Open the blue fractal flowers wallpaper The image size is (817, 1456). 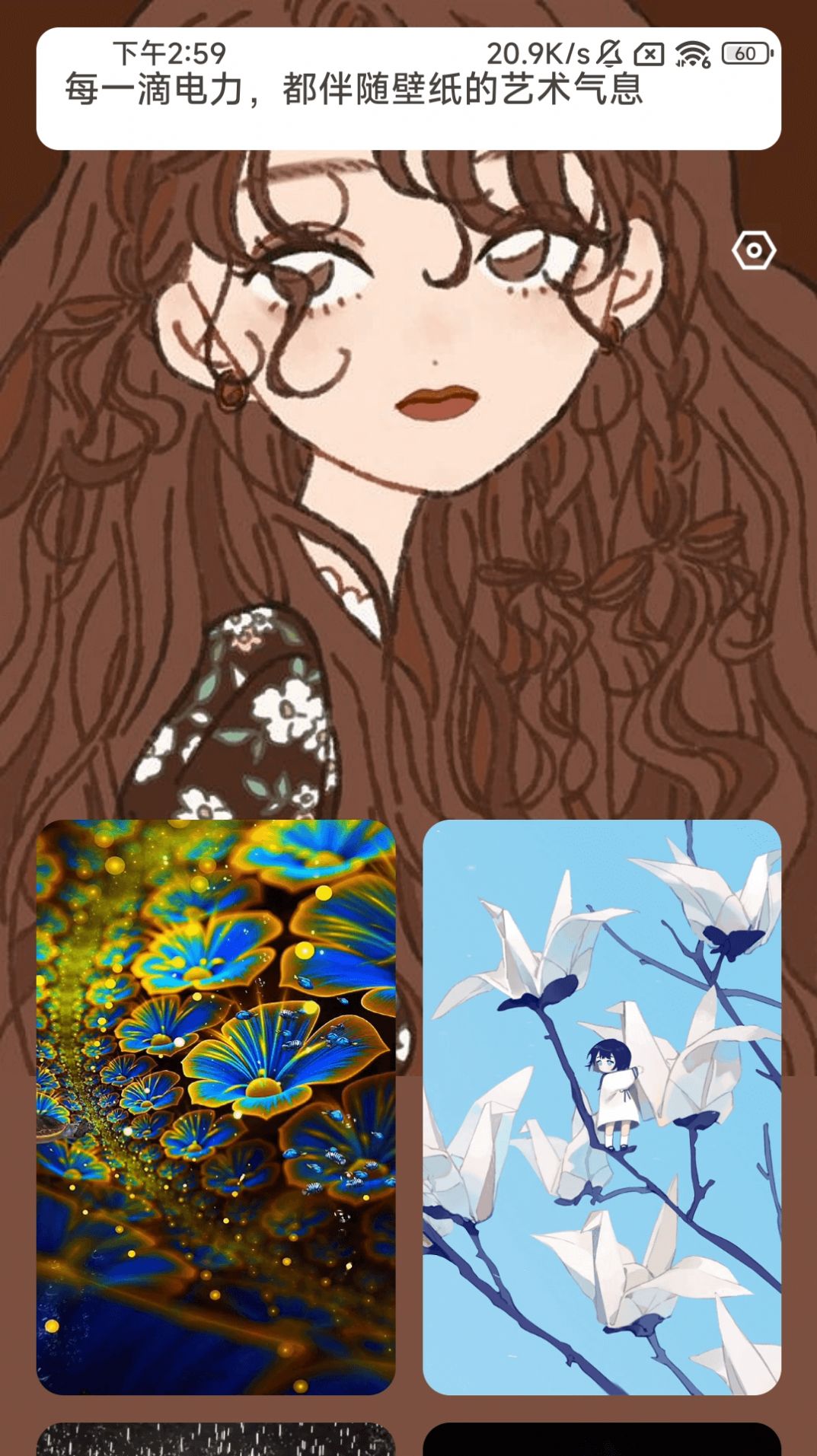point(215,1107)
